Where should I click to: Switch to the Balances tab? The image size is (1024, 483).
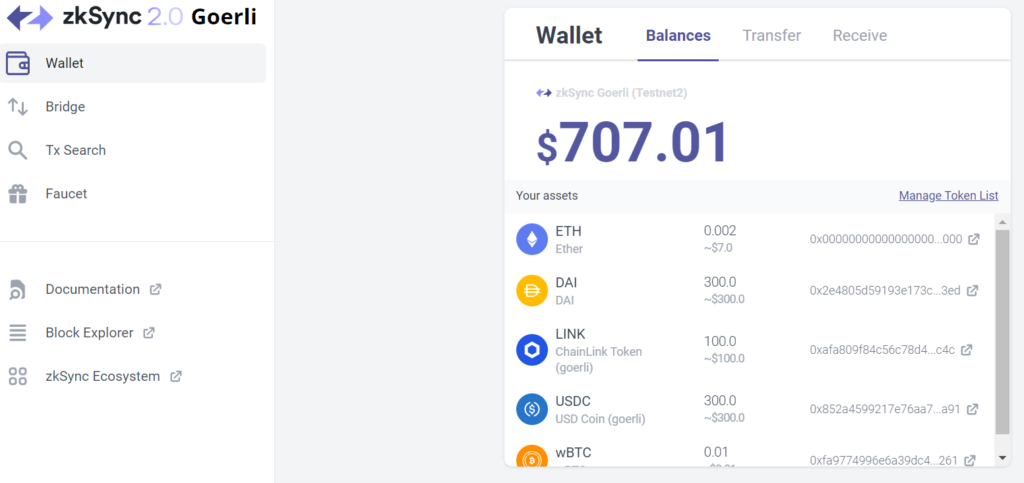click(678, 36)
